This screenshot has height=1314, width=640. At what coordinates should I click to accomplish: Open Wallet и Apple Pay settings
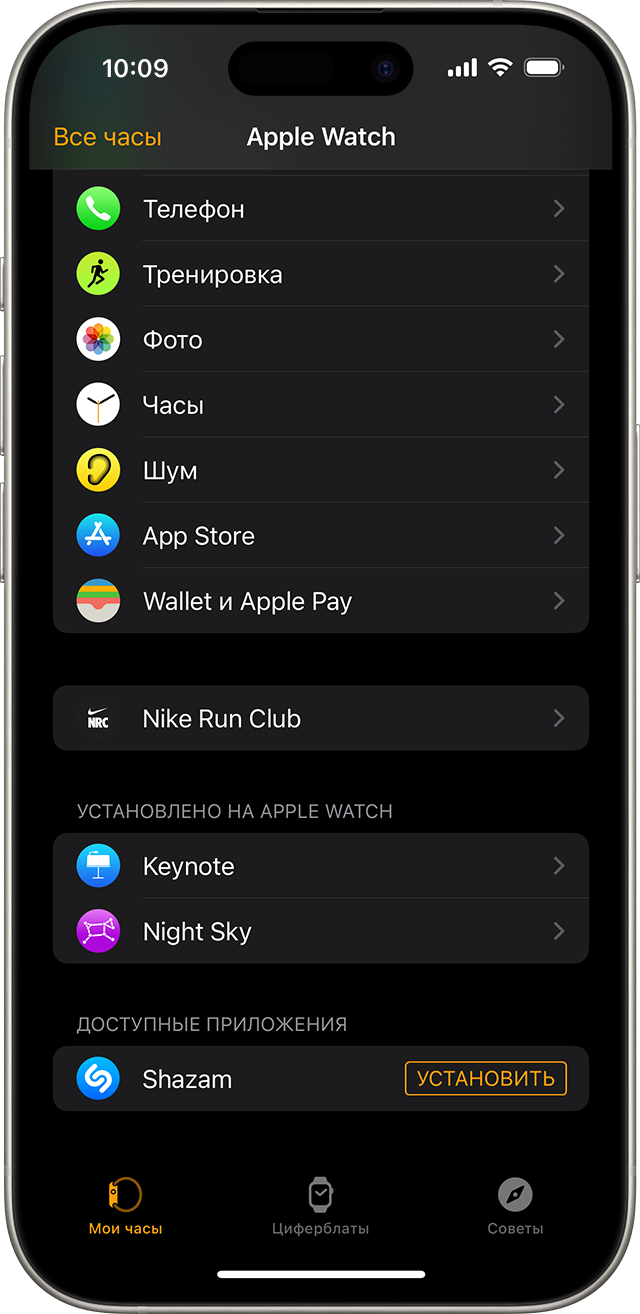pos(320,601)
